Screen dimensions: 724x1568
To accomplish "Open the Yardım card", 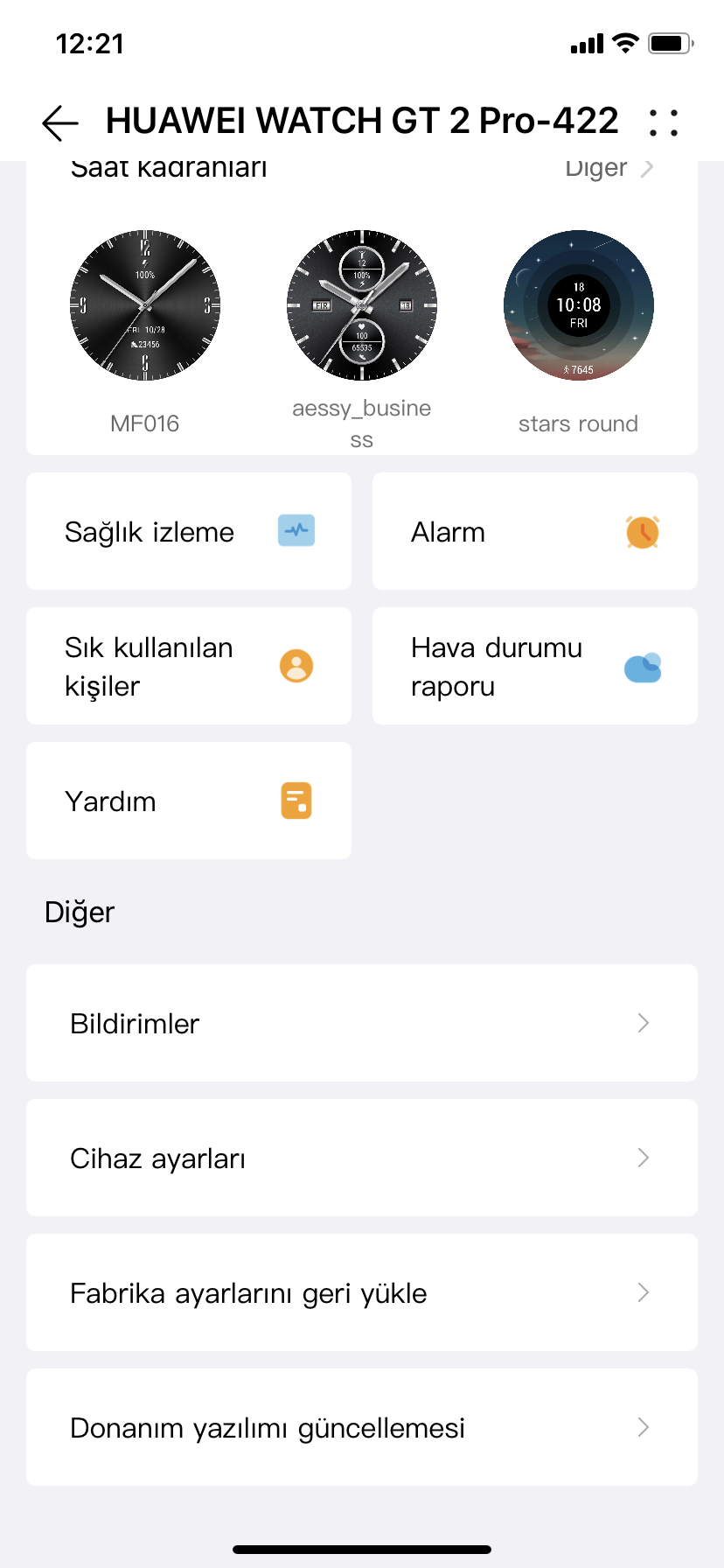I will click(189, 801).
